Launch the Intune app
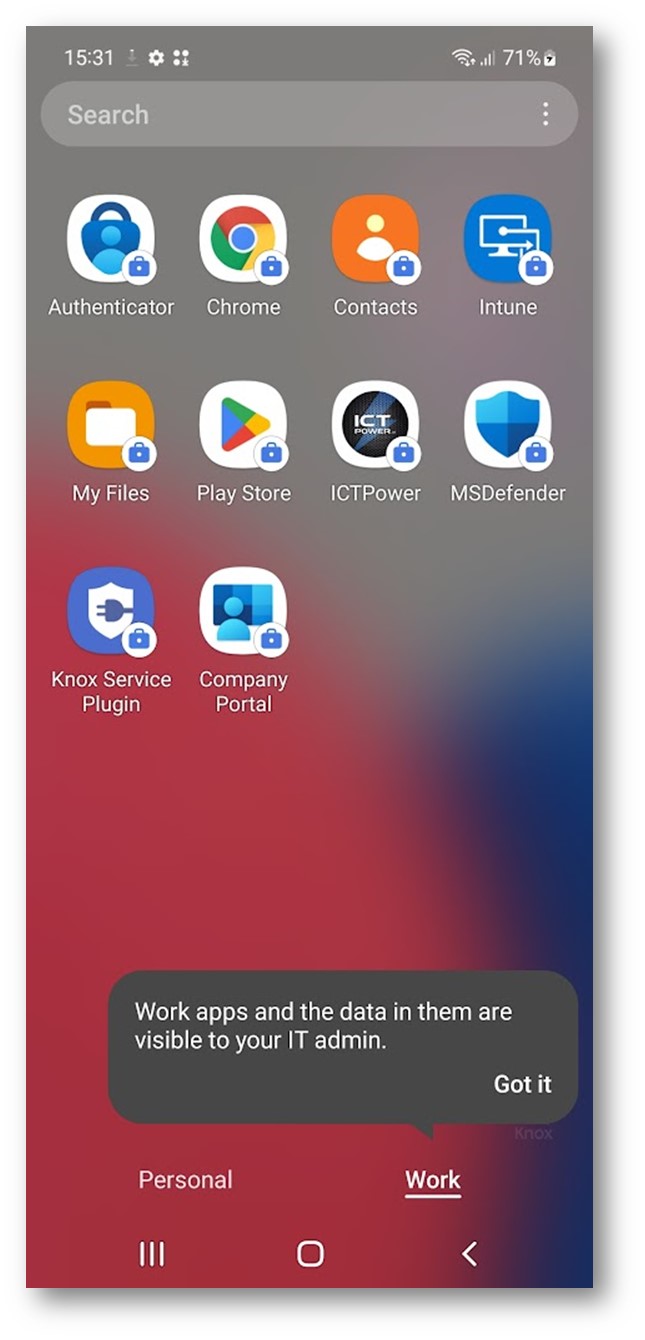 point(507,240)
